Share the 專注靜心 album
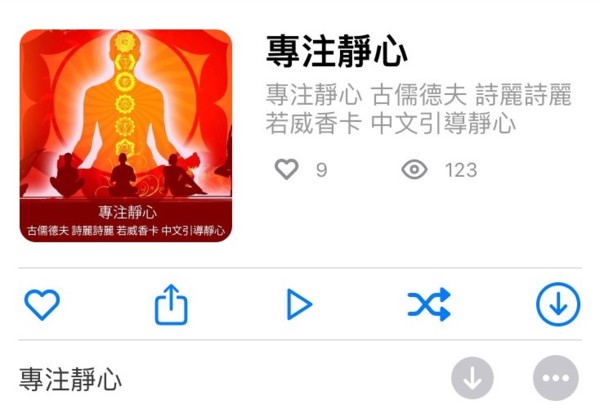 coord(171,304)
